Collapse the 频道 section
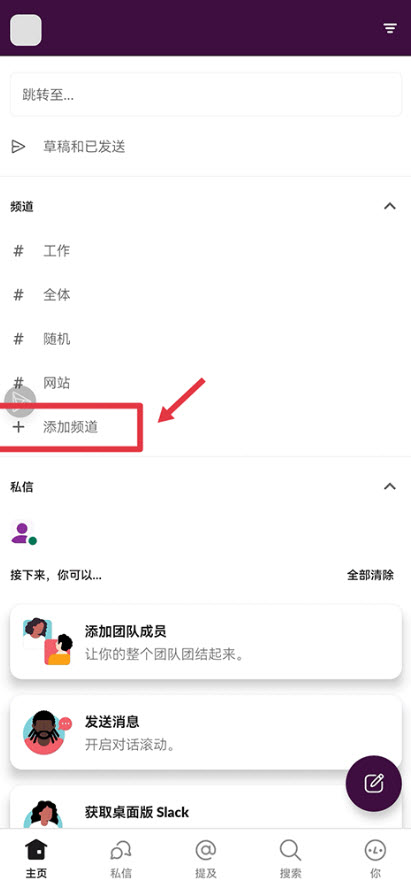Screen dimensions: 411x884 [x=390, y=206]
